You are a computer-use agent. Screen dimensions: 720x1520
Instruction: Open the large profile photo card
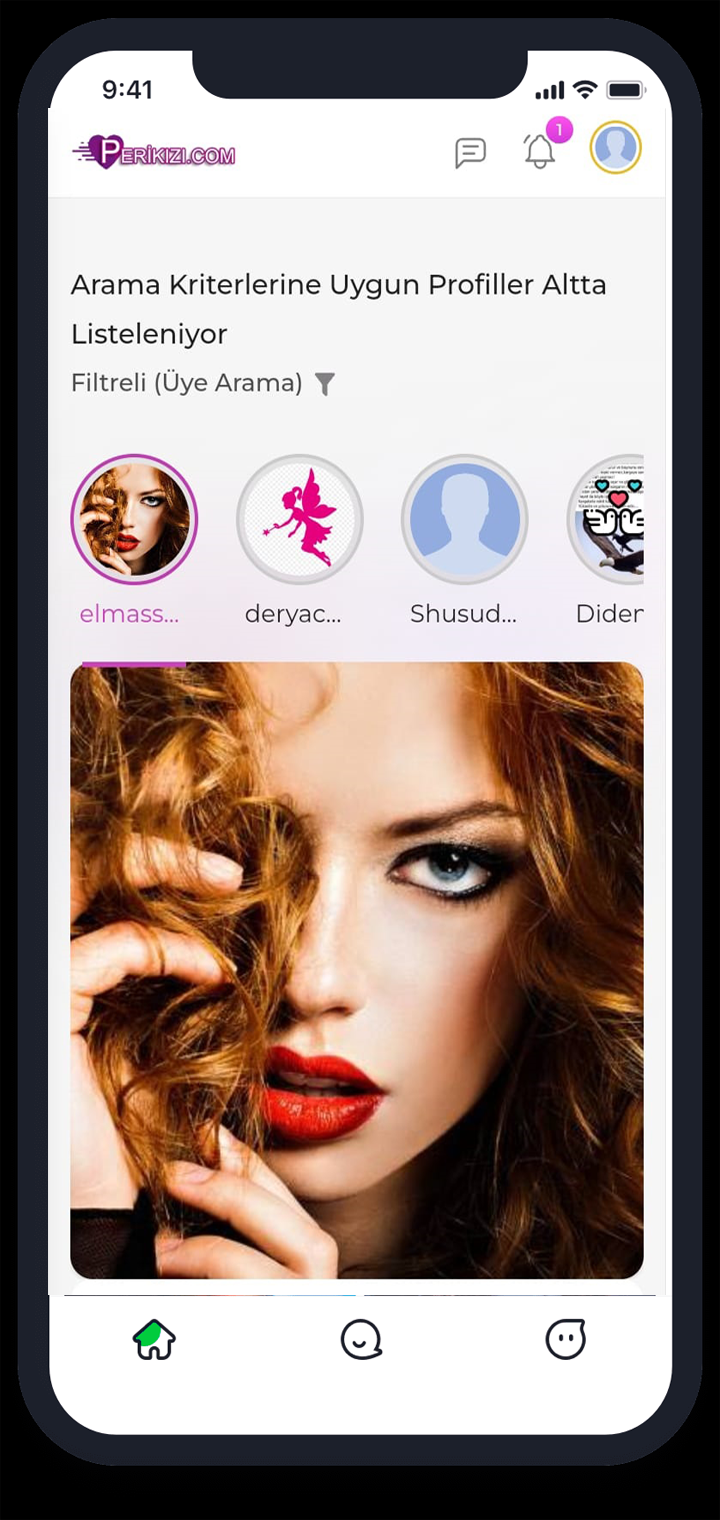357,970
